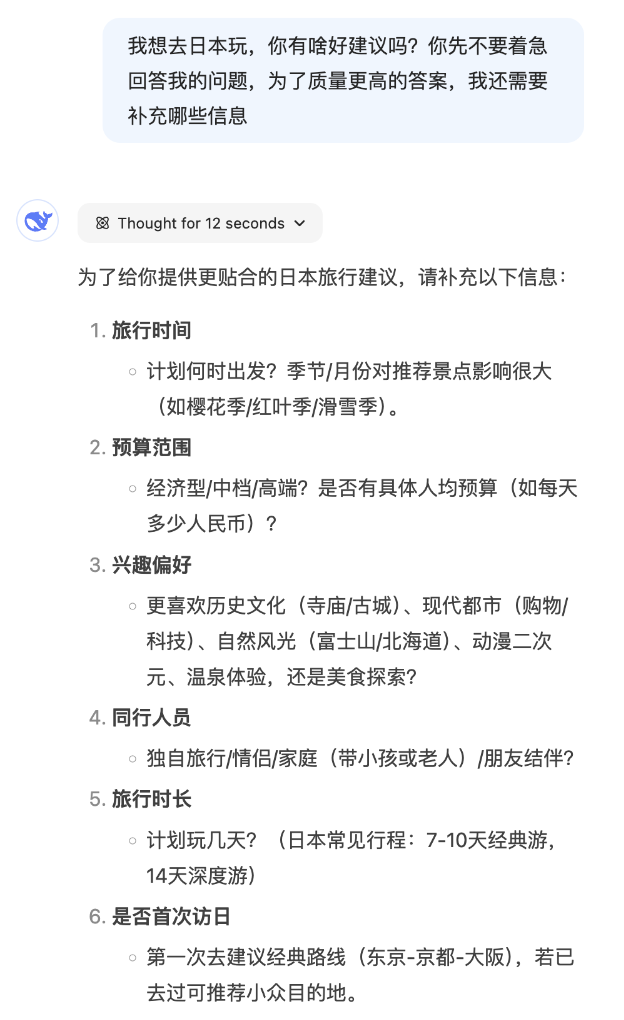This screenshot has width=624, height=1020.
Task: Expand the Thought for 12 seconds section
Action: [x=200, y=223]
